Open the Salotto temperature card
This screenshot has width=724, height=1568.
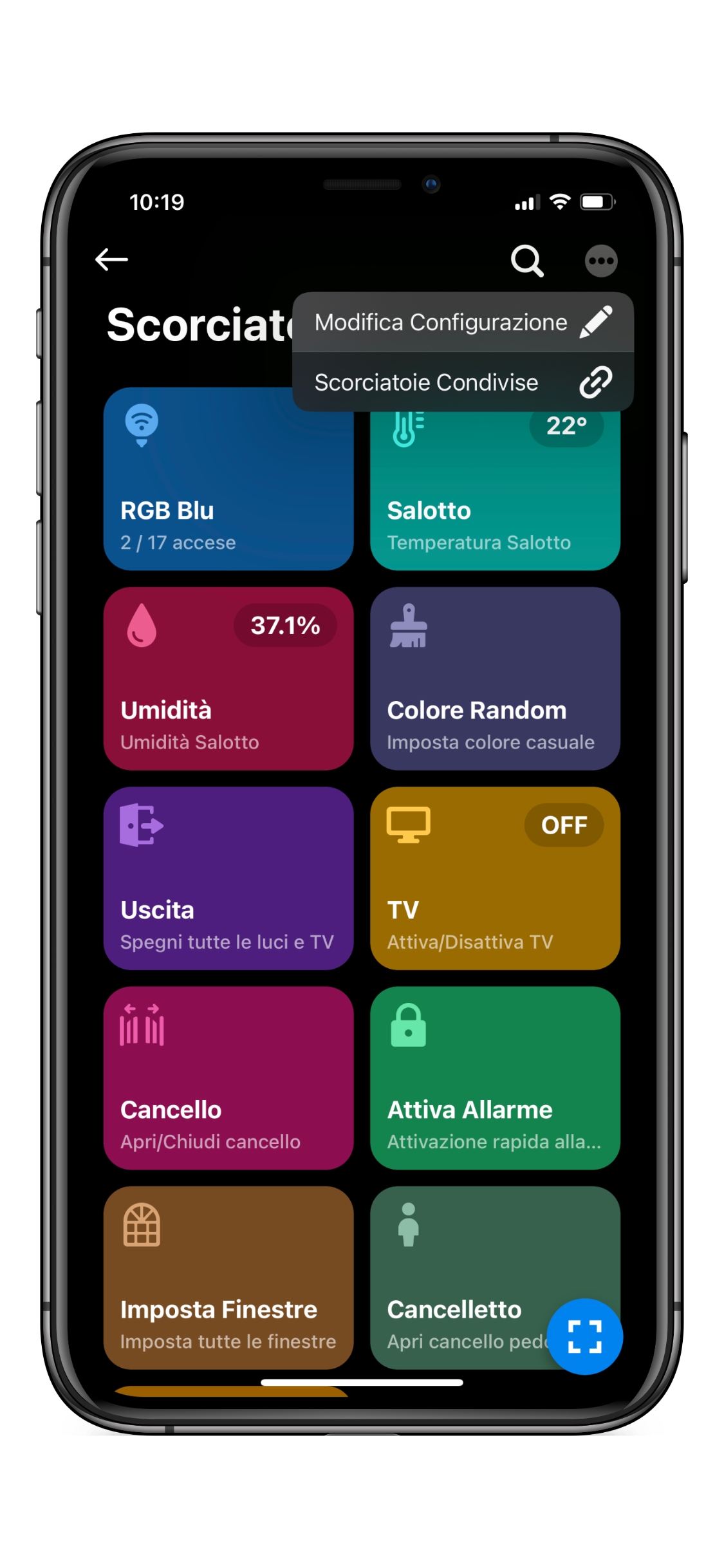494,502
